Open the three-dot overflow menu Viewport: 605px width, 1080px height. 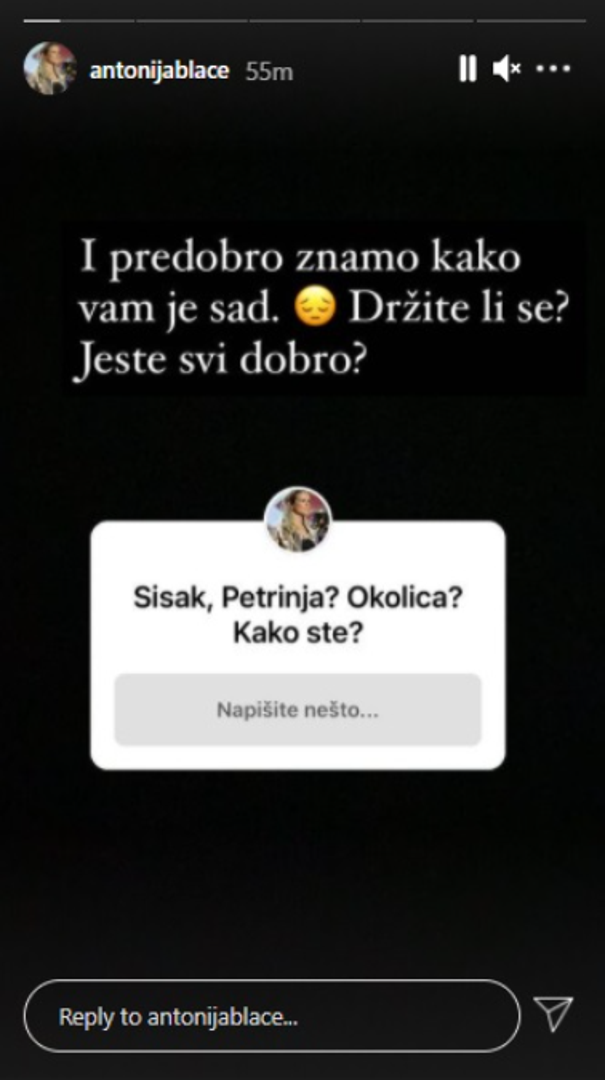[x=553, y=69]
